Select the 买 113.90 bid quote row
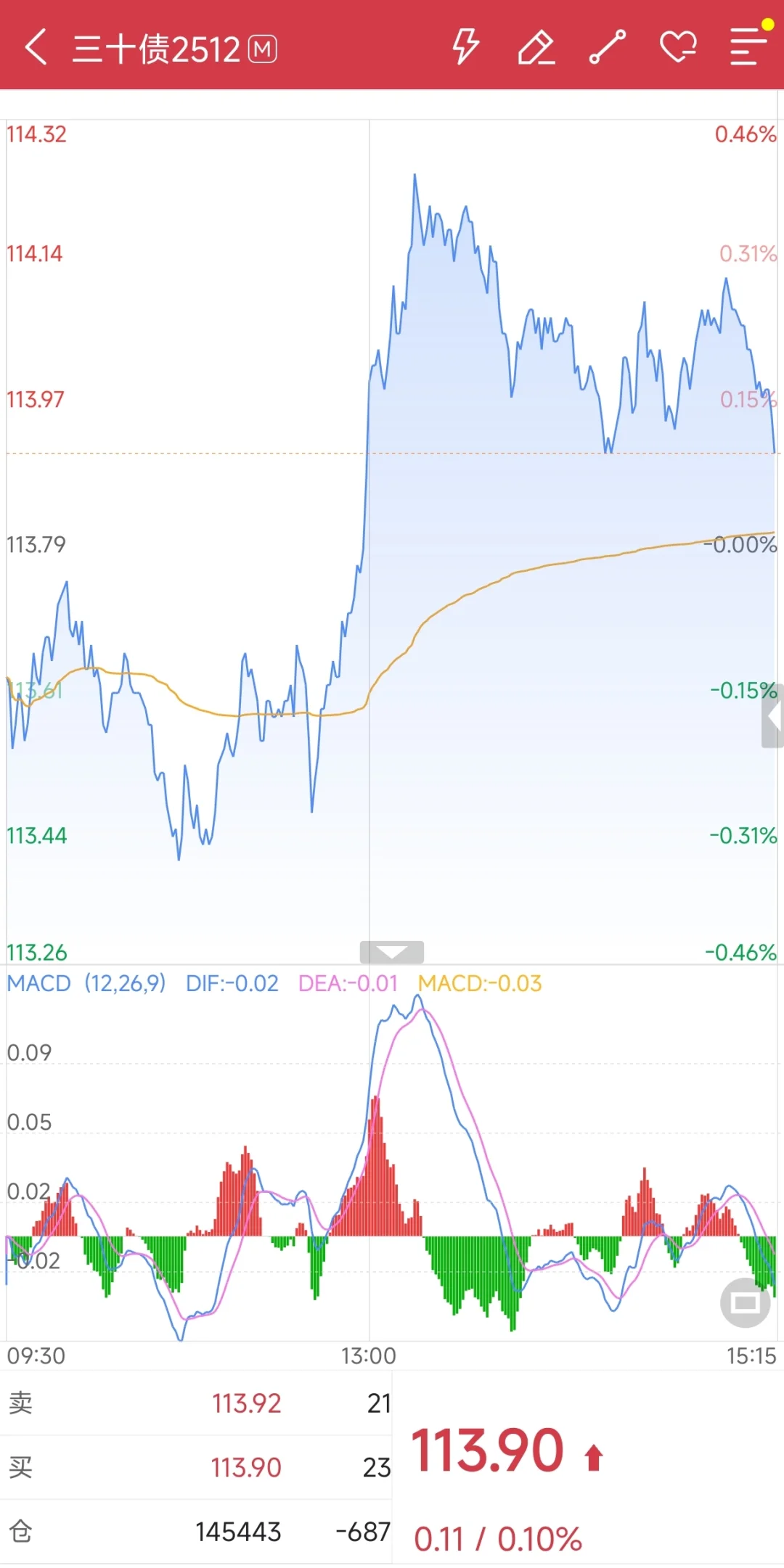The width and height of the screenshot is (784, 1568). point(196,1468)
